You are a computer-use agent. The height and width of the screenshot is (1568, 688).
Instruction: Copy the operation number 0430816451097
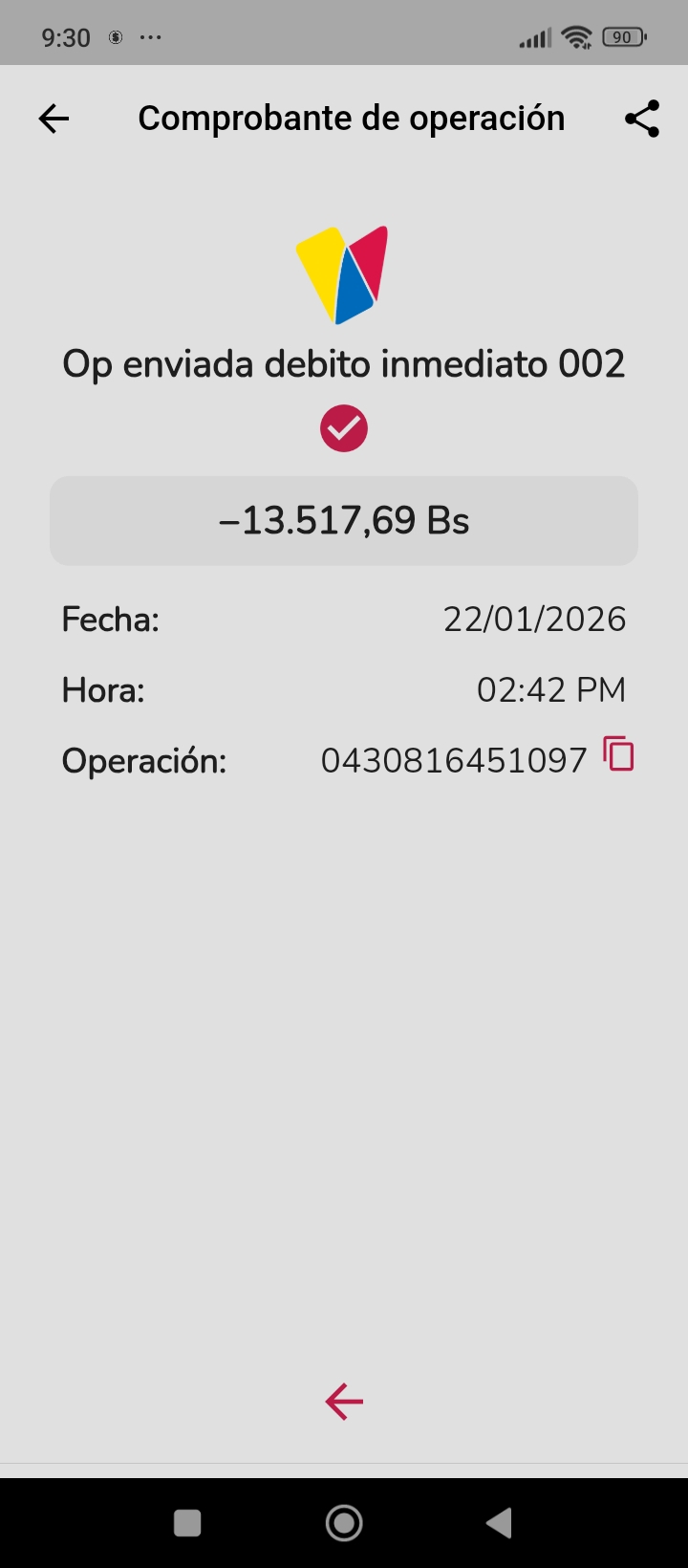pyautogui.click(x=619, y=755)
